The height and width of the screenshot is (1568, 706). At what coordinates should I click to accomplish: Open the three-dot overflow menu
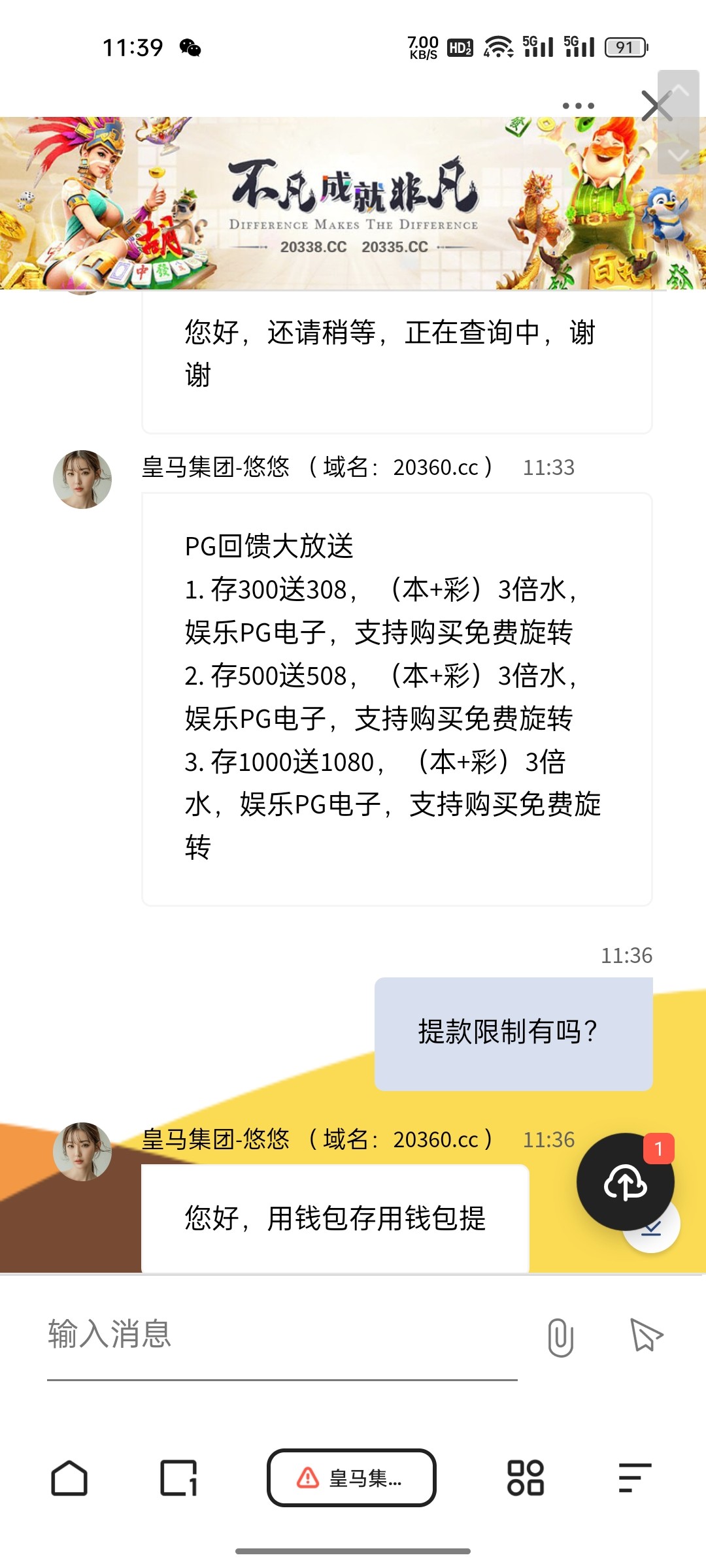pos(579,106)
